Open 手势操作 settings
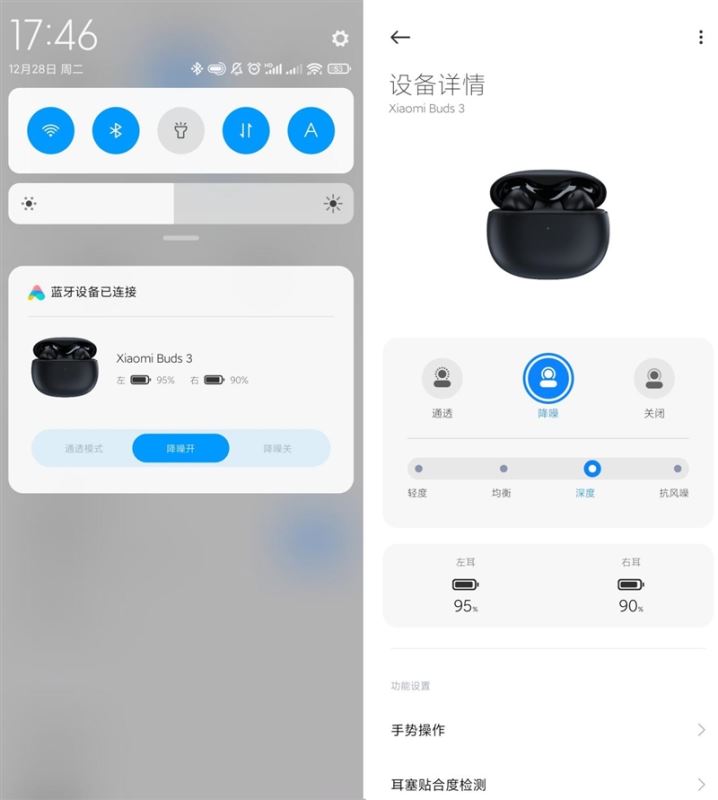The width and height of the screenshot is (718, 800). [548, 730]
